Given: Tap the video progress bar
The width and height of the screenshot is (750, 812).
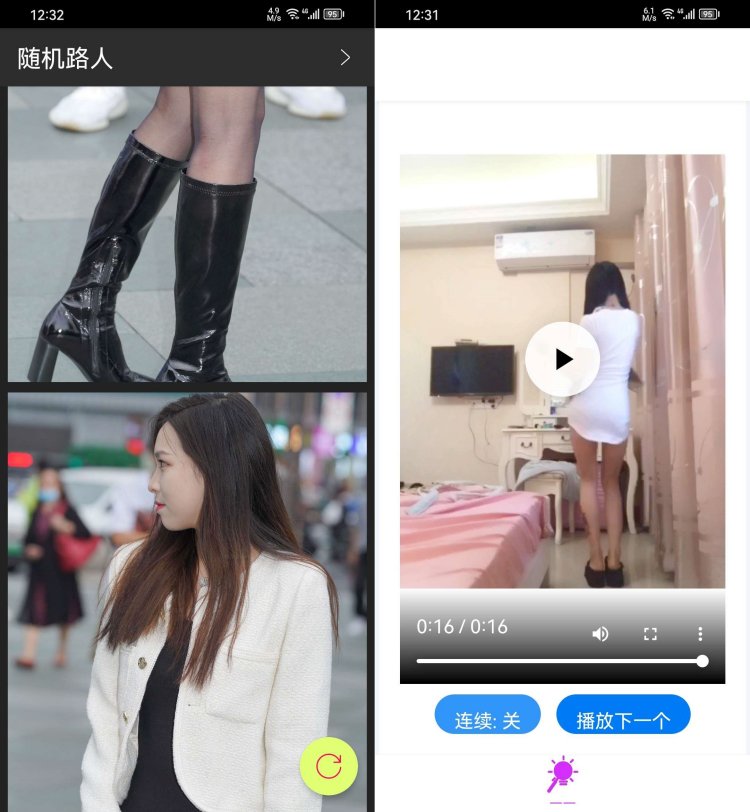Looking at the screenshot, I should [x=560, y=661].
